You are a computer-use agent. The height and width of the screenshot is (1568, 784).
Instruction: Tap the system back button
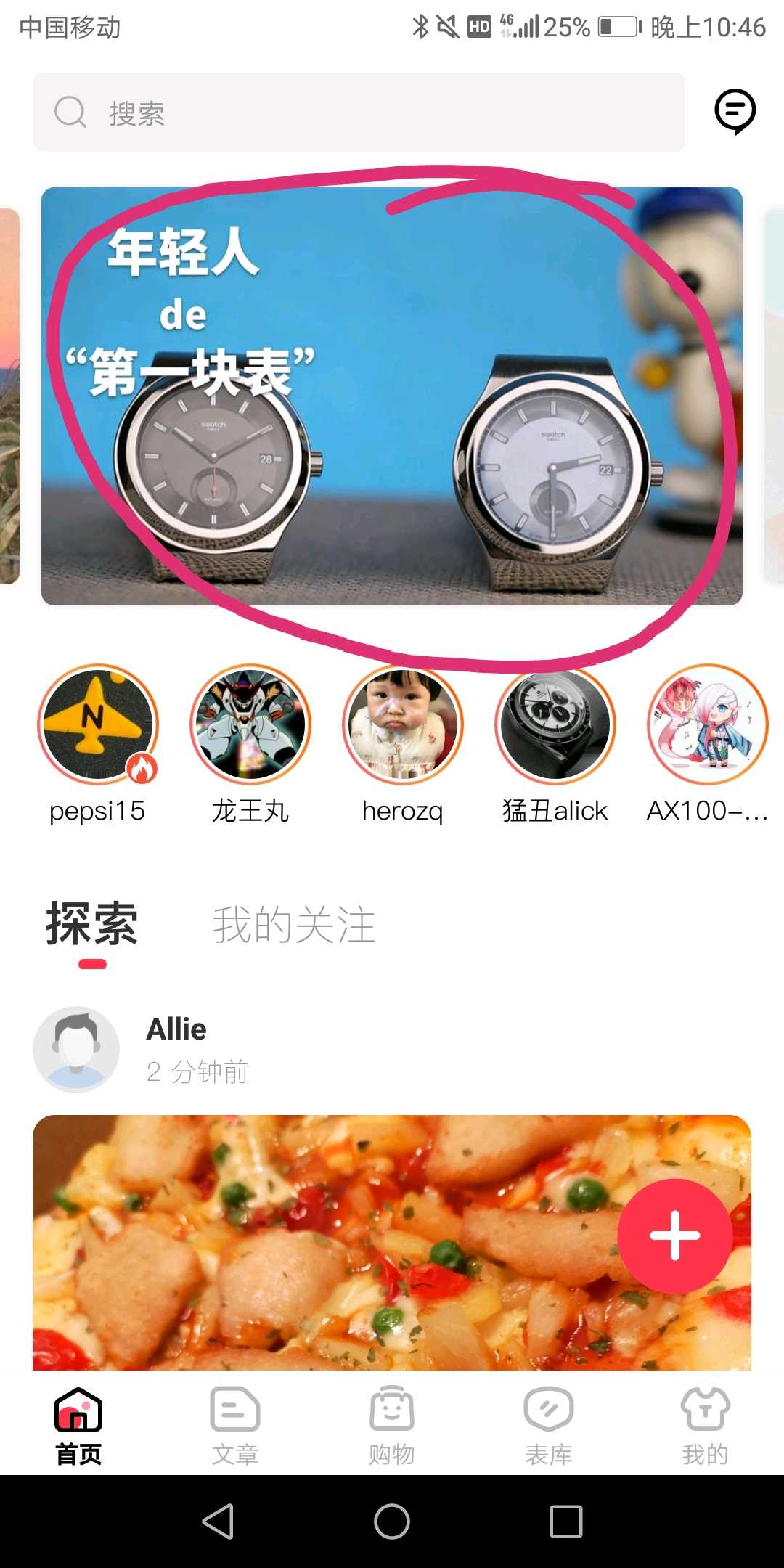[x=218, y=1522]
